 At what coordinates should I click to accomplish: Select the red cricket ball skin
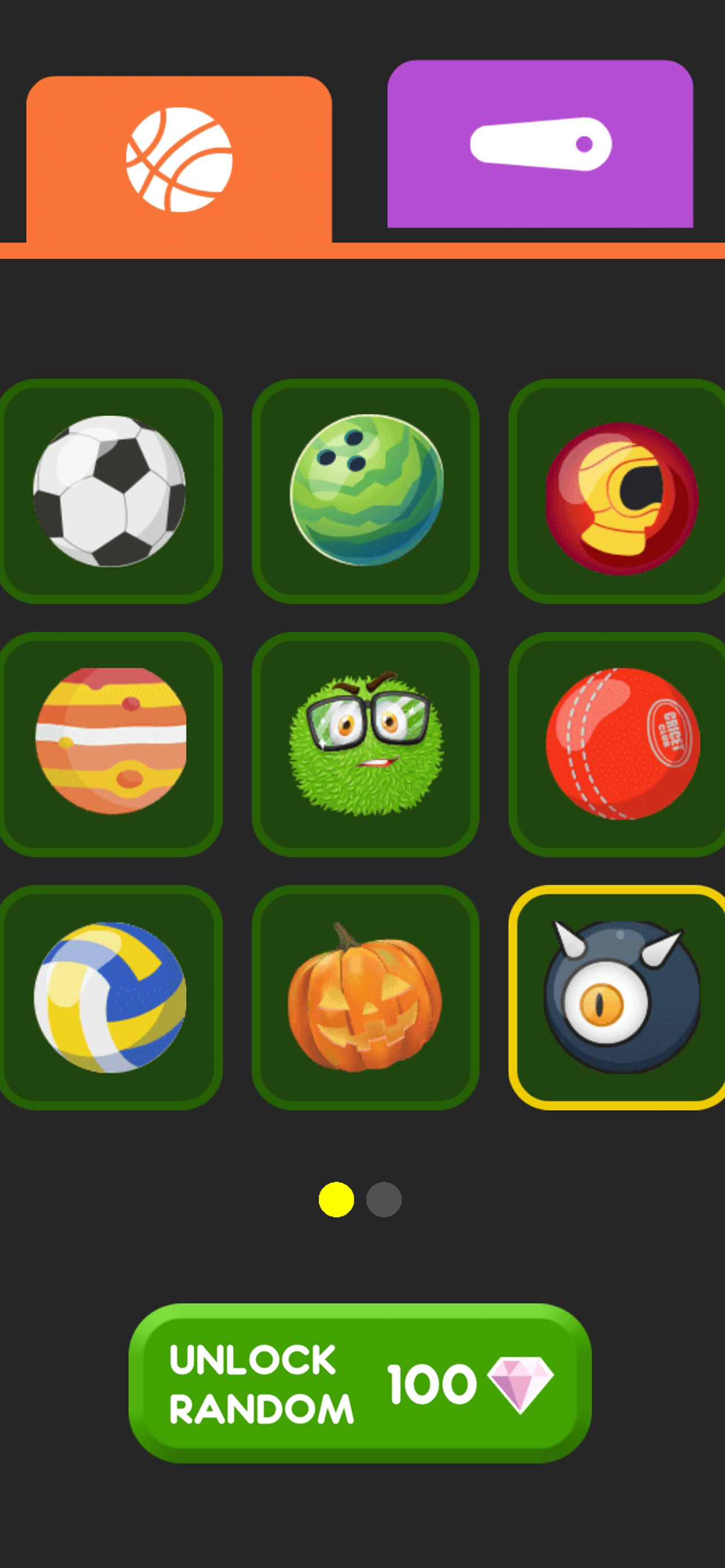pos(618,744)
